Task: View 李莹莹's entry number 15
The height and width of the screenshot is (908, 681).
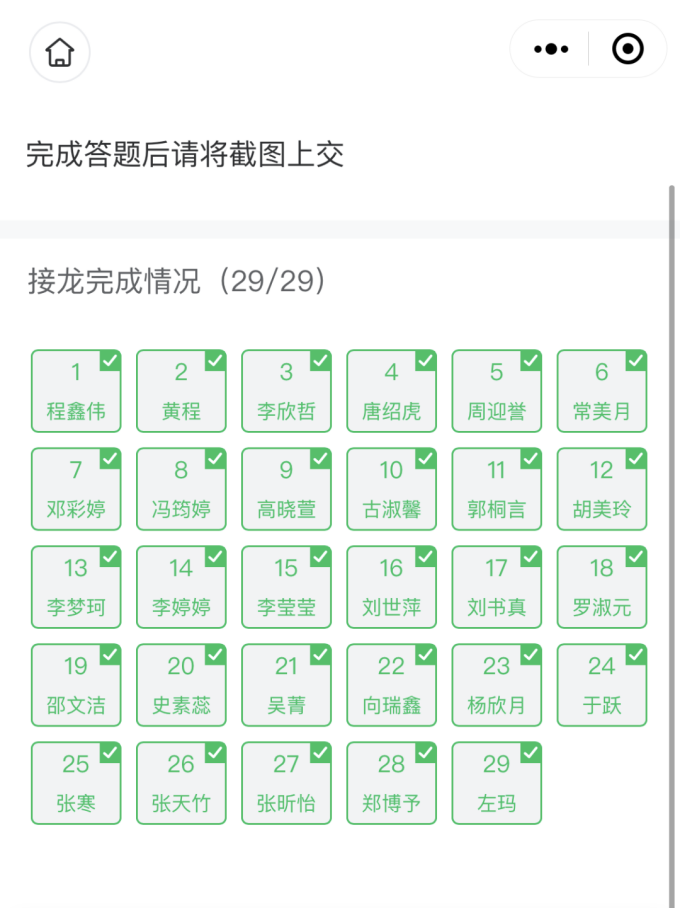Action: coord(286,587)
